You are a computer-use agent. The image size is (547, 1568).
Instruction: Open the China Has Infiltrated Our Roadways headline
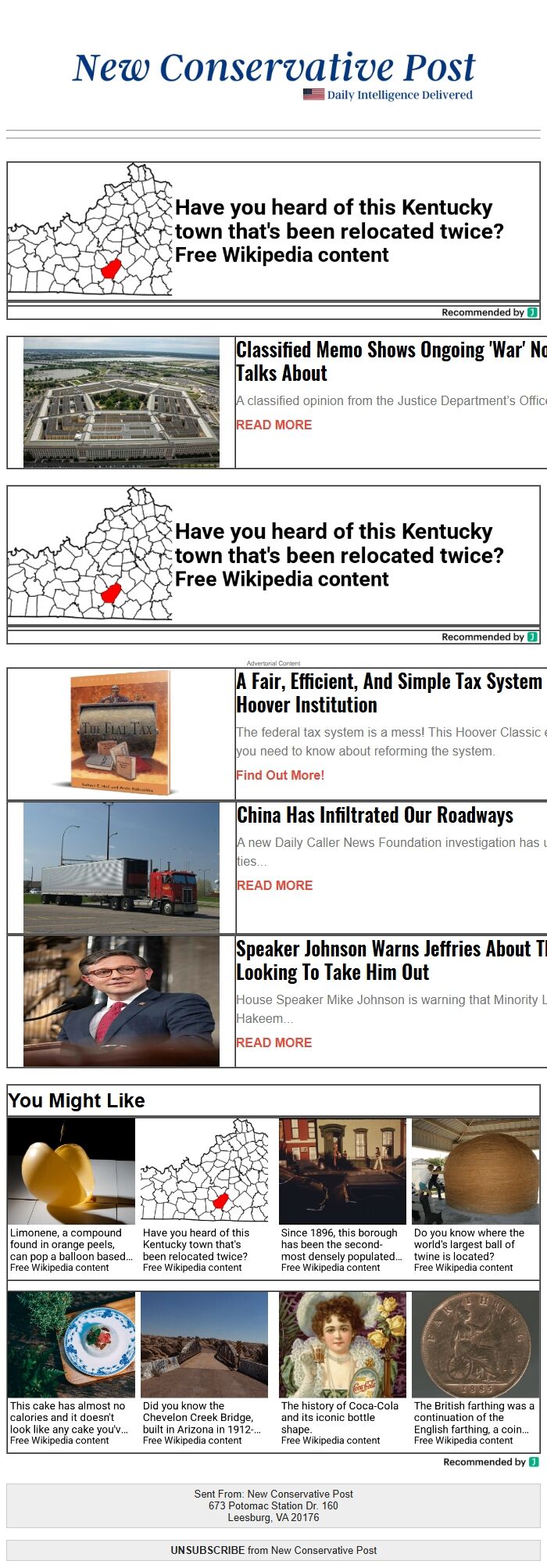[x=375, y=815]
